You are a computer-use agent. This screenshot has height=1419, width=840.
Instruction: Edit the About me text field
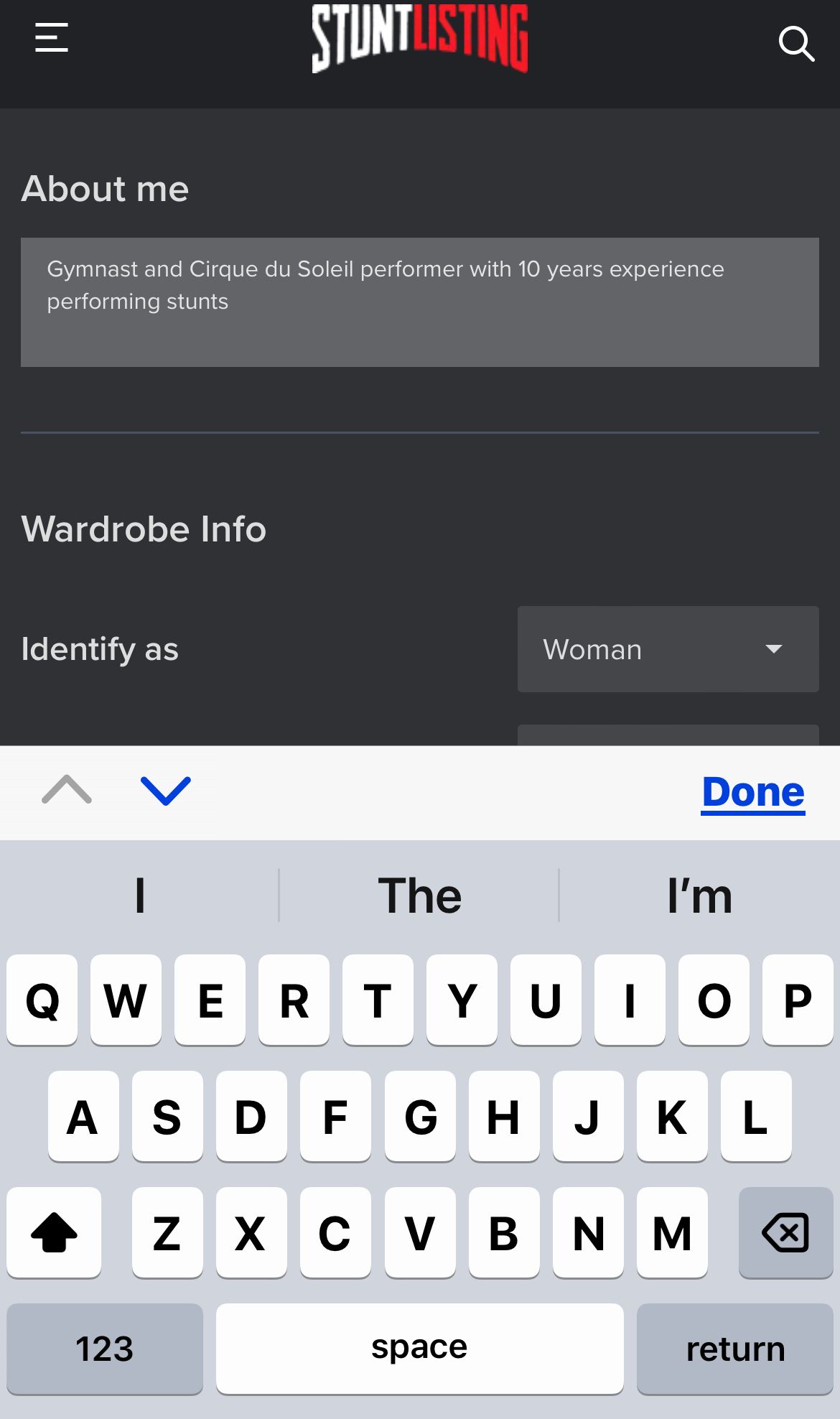420,302
